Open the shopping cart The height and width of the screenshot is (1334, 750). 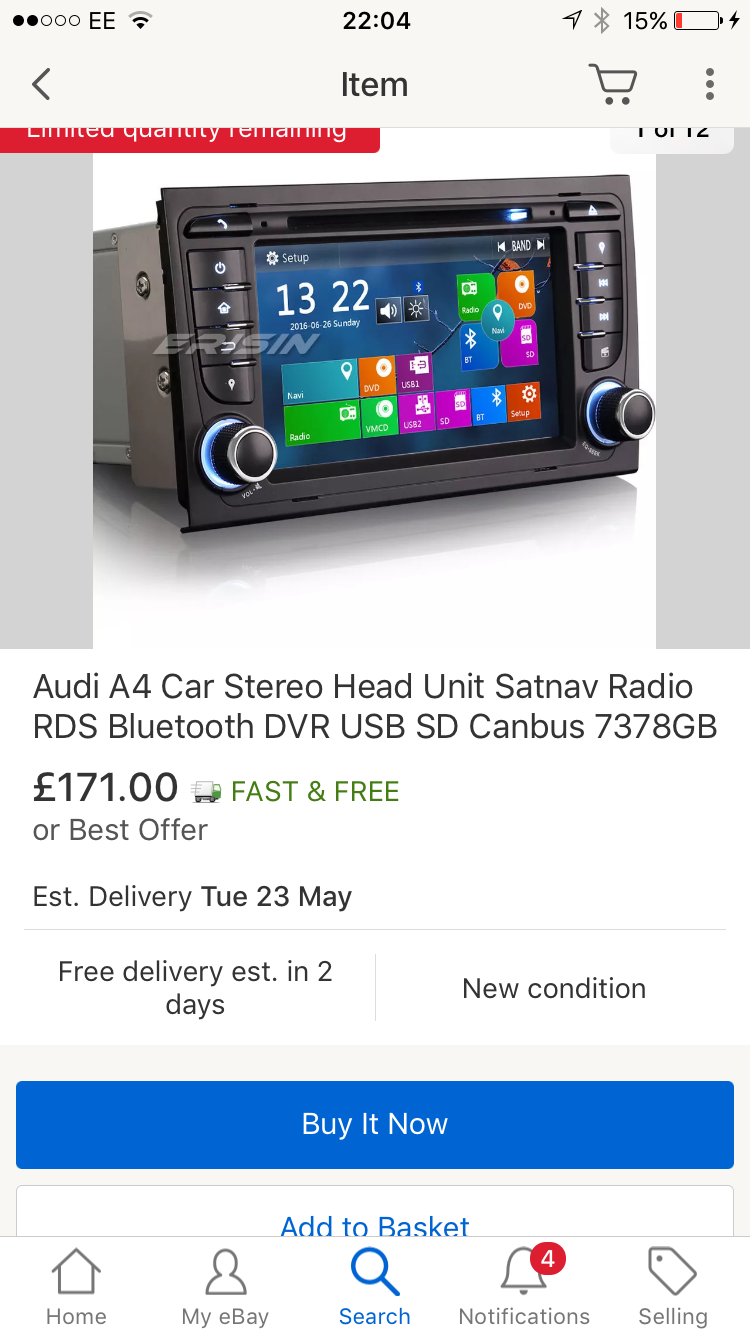point(611,84)
